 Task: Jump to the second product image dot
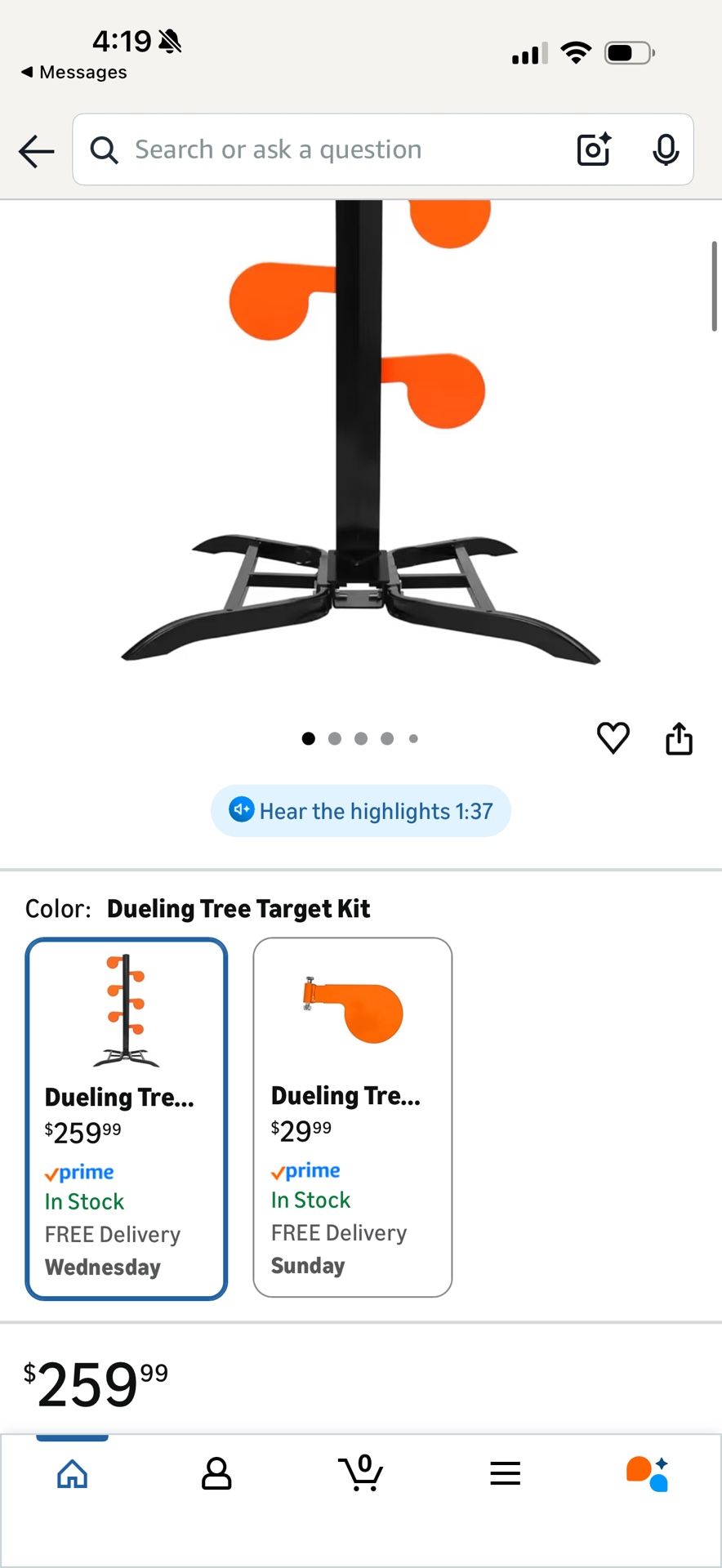[334, 737]
